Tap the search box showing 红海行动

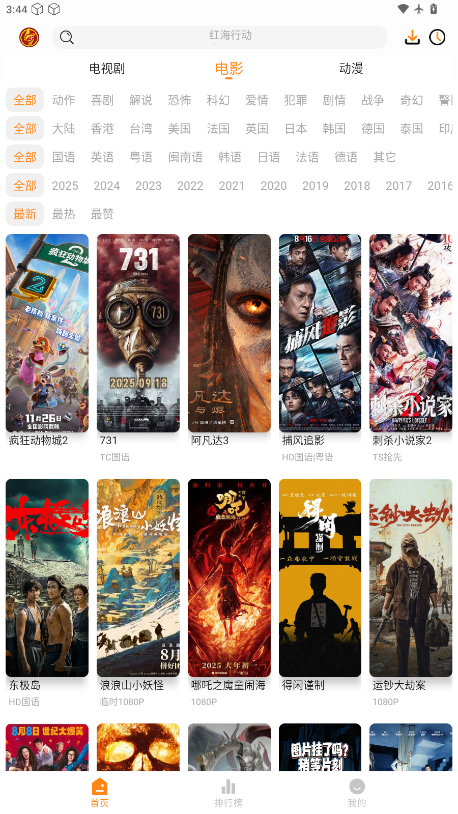click(x=220, y=37)
